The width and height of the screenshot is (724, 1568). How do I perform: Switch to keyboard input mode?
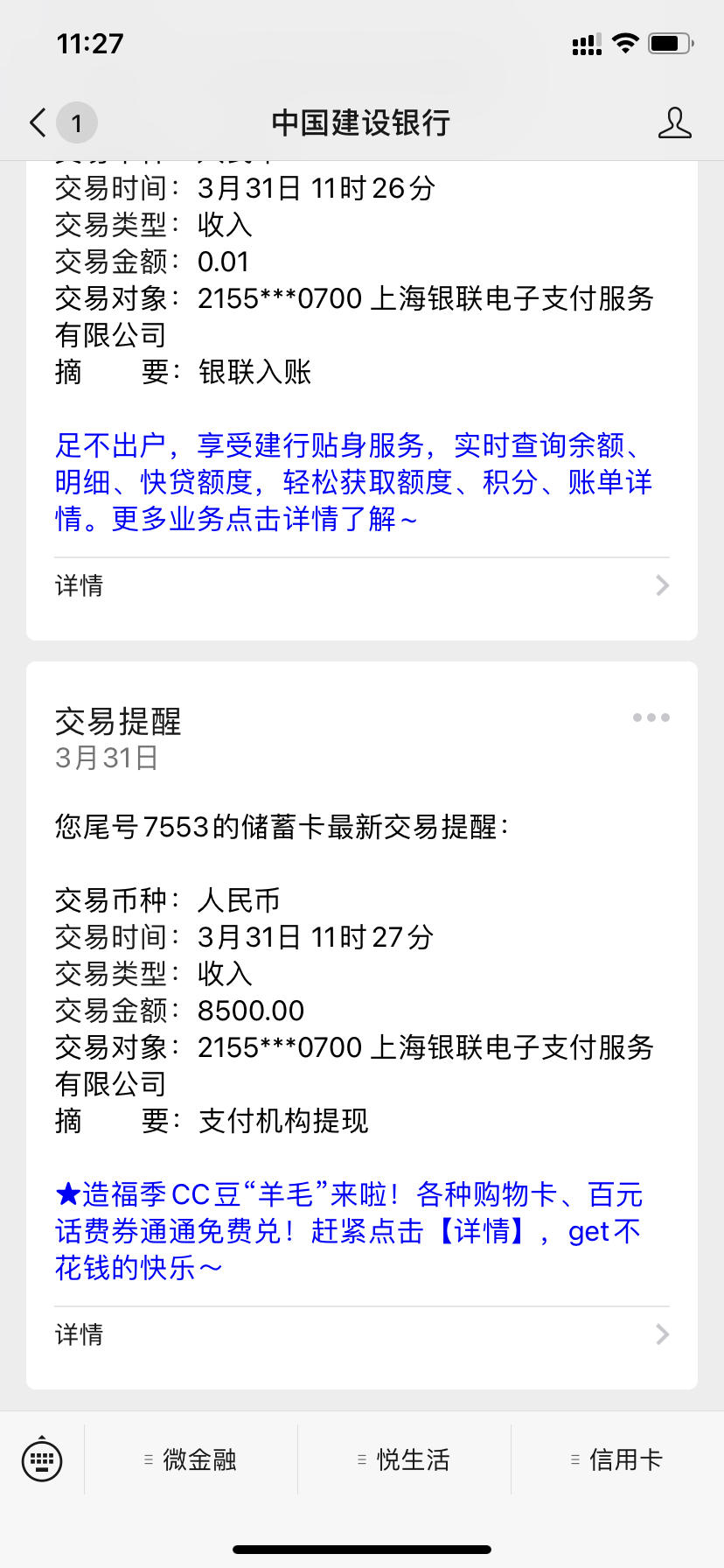point(42,1459)
